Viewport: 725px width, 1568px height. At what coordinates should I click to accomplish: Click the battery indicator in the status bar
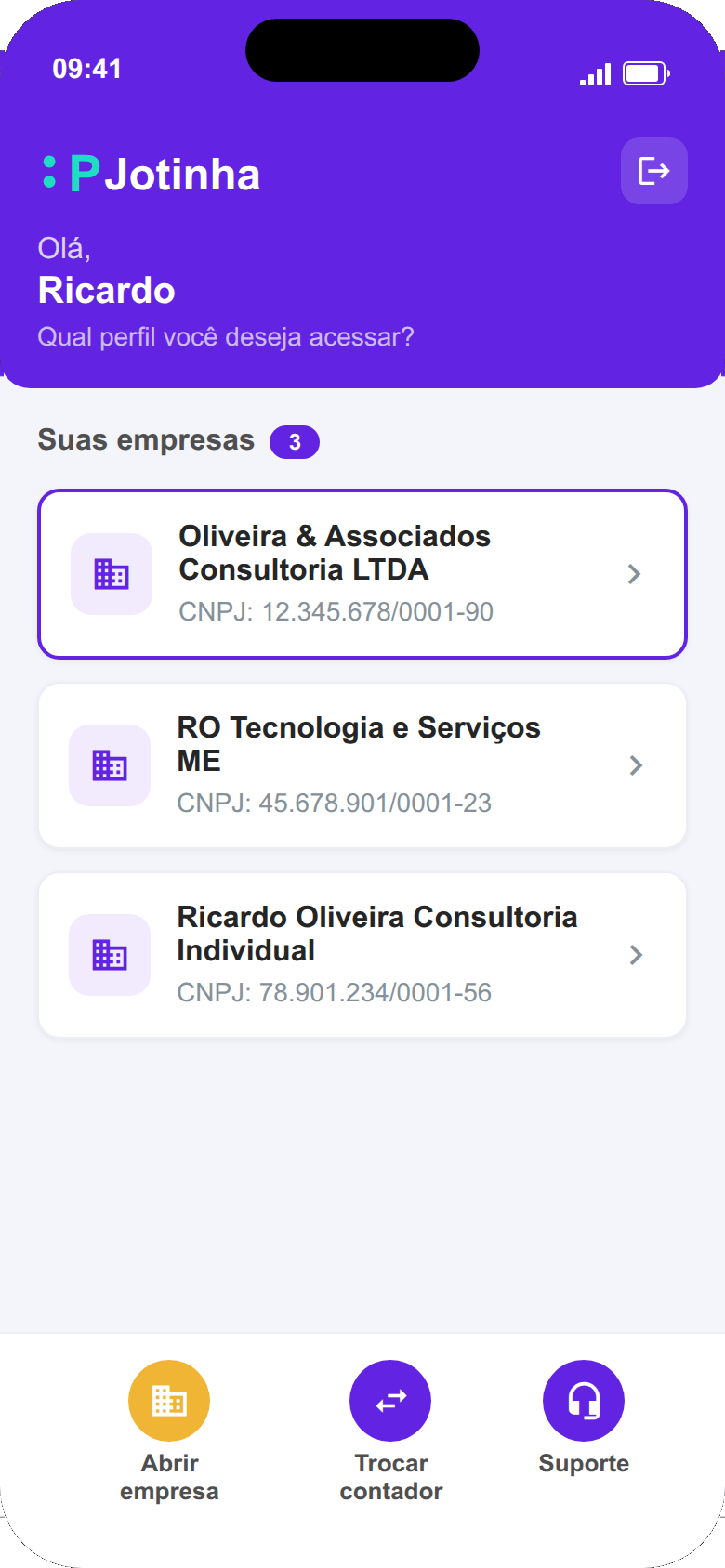(645, 72)
